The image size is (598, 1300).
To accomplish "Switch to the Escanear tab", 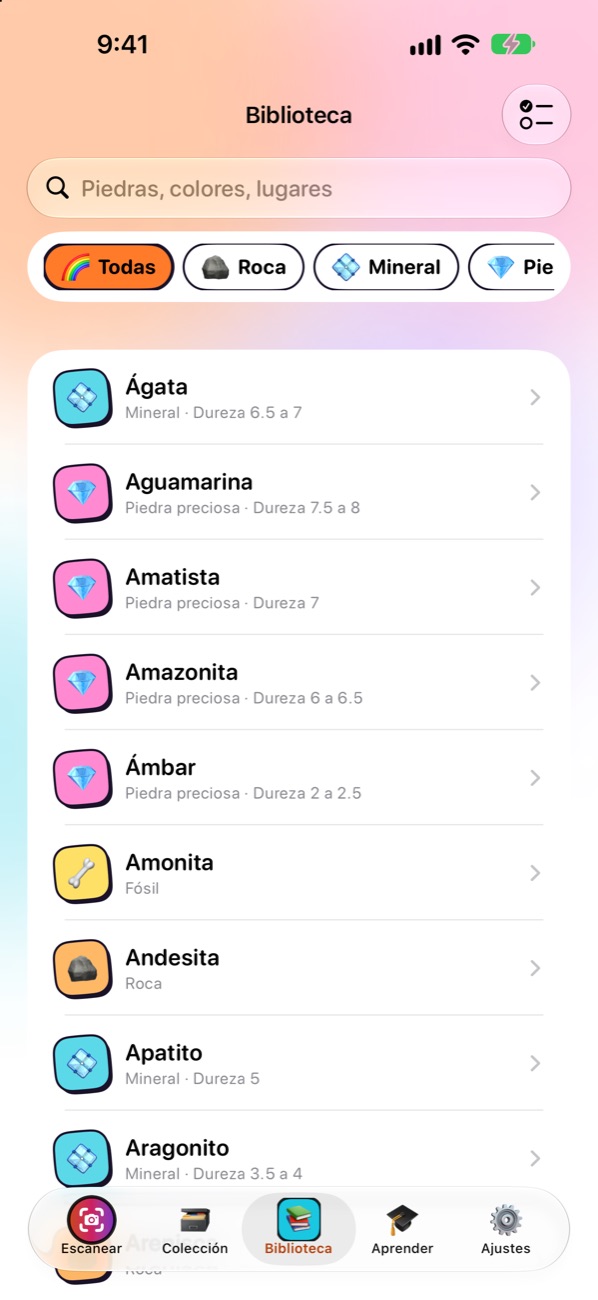I will (x=91, y=1229).
